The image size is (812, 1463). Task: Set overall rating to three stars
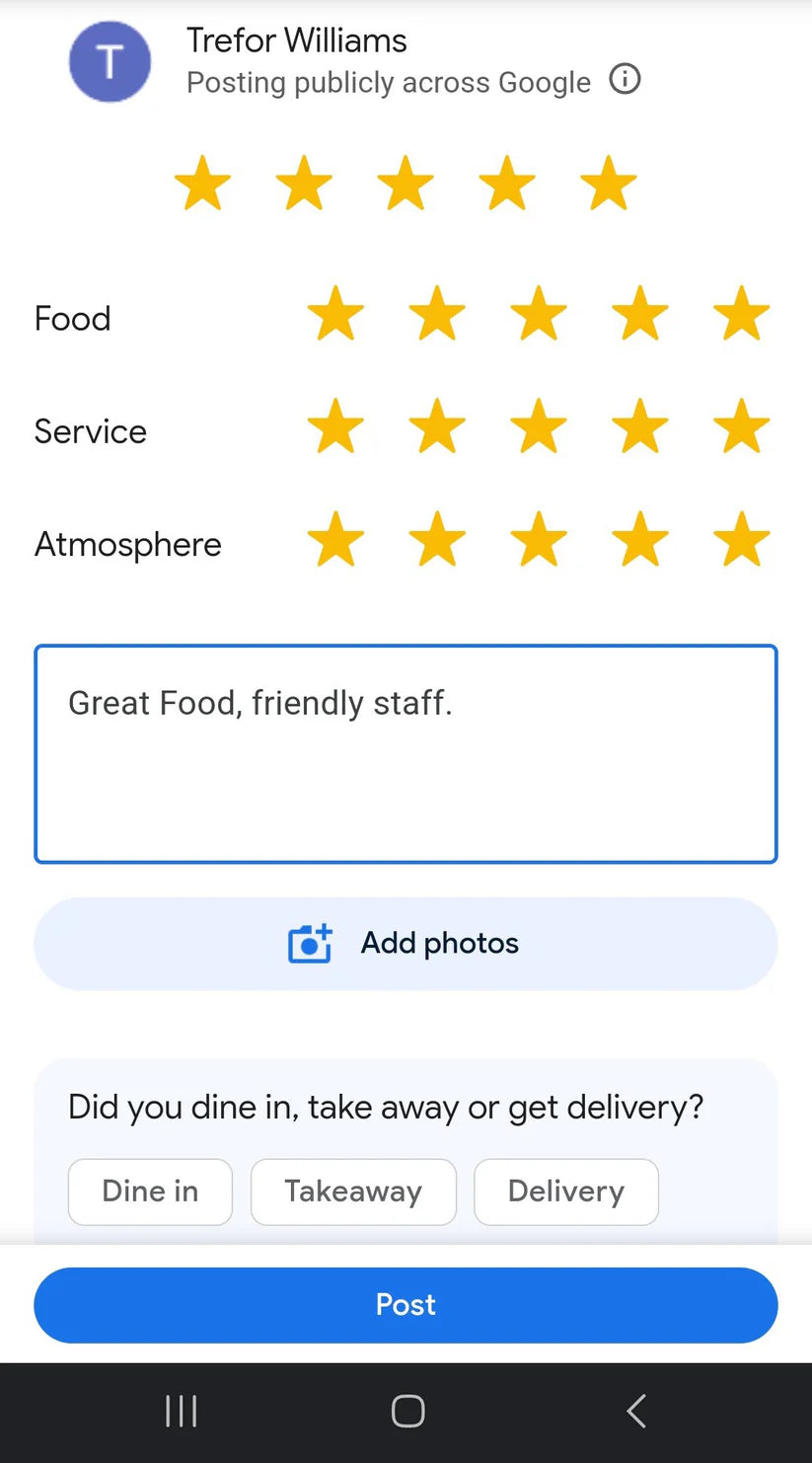click(x=406, y=184)
